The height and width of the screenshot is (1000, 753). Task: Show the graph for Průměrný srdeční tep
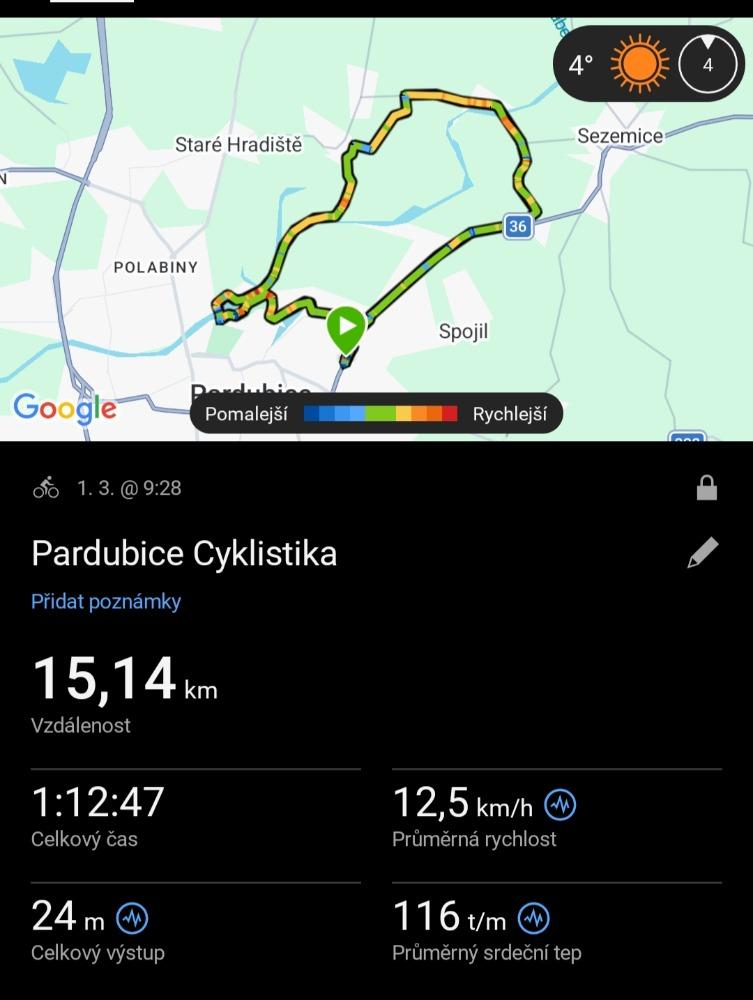point(534,917)
